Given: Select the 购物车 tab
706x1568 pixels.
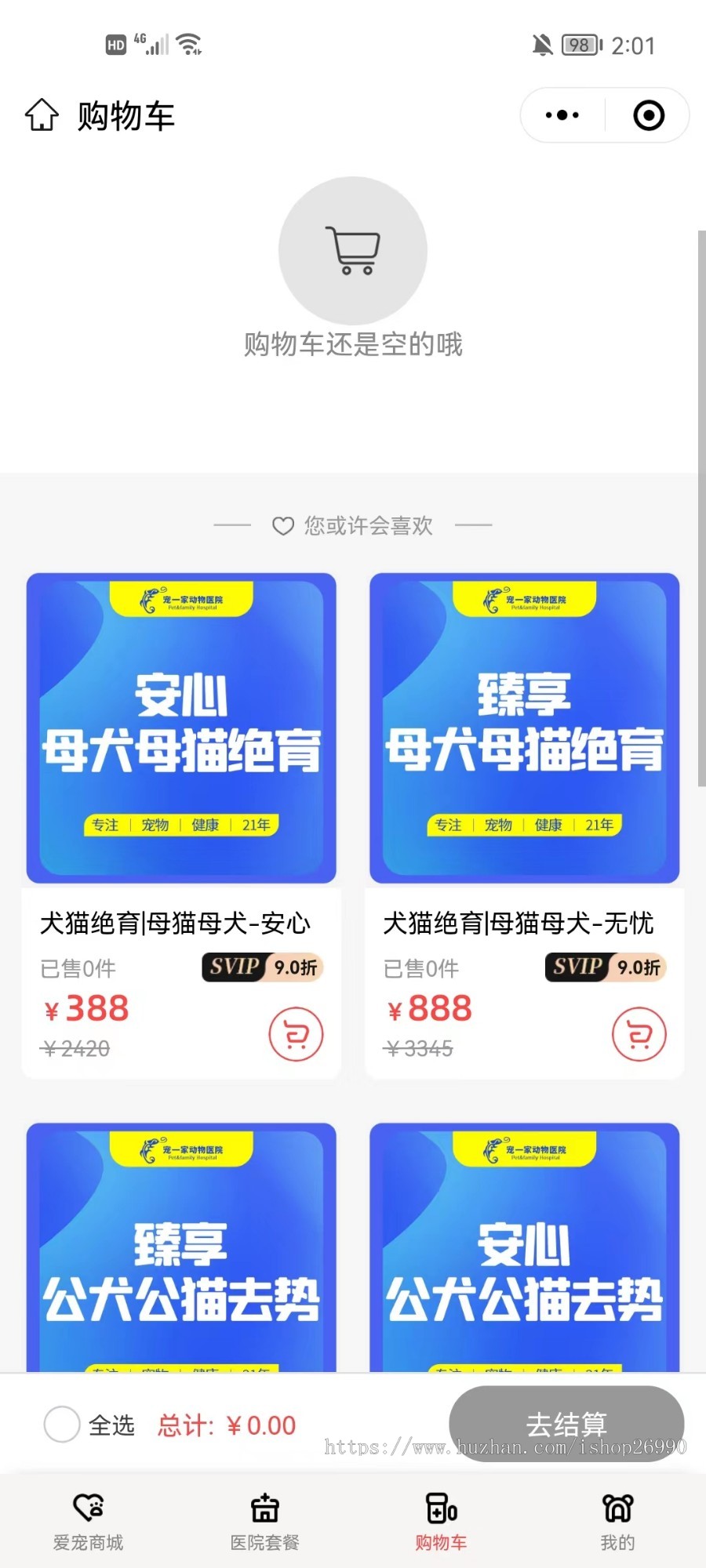Looking at the screenshot, I should pyautogui.click(x=441, y=1521).
